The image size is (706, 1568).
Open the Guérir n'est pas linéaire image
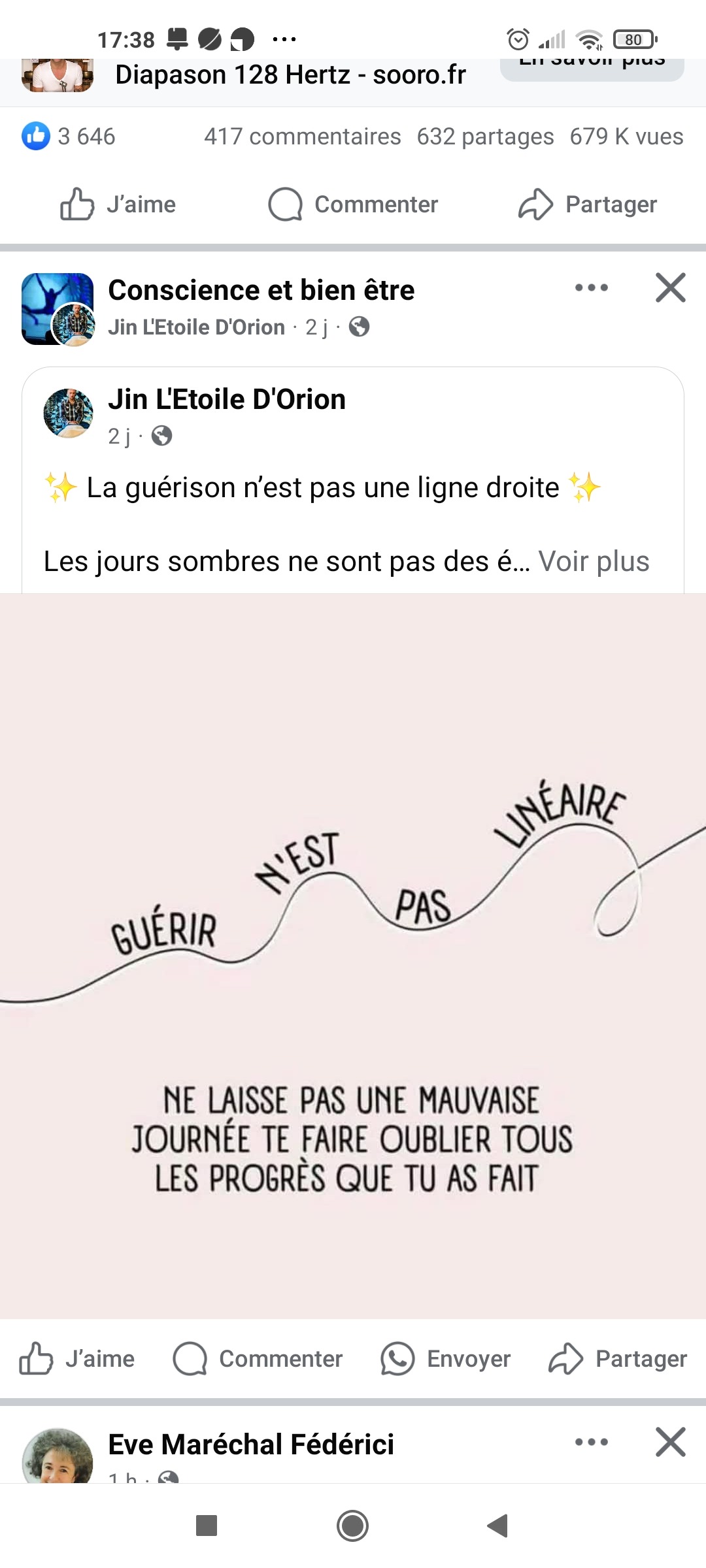tap(353, 954)
